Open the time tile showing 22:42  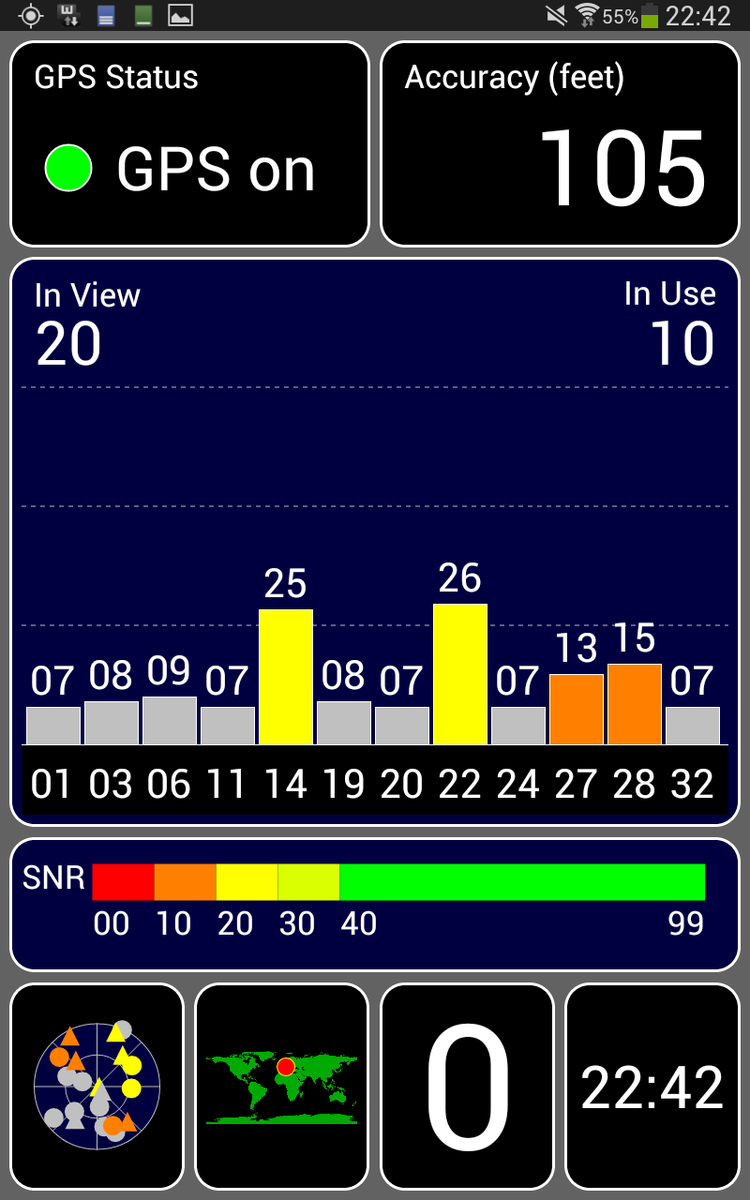652,1086
